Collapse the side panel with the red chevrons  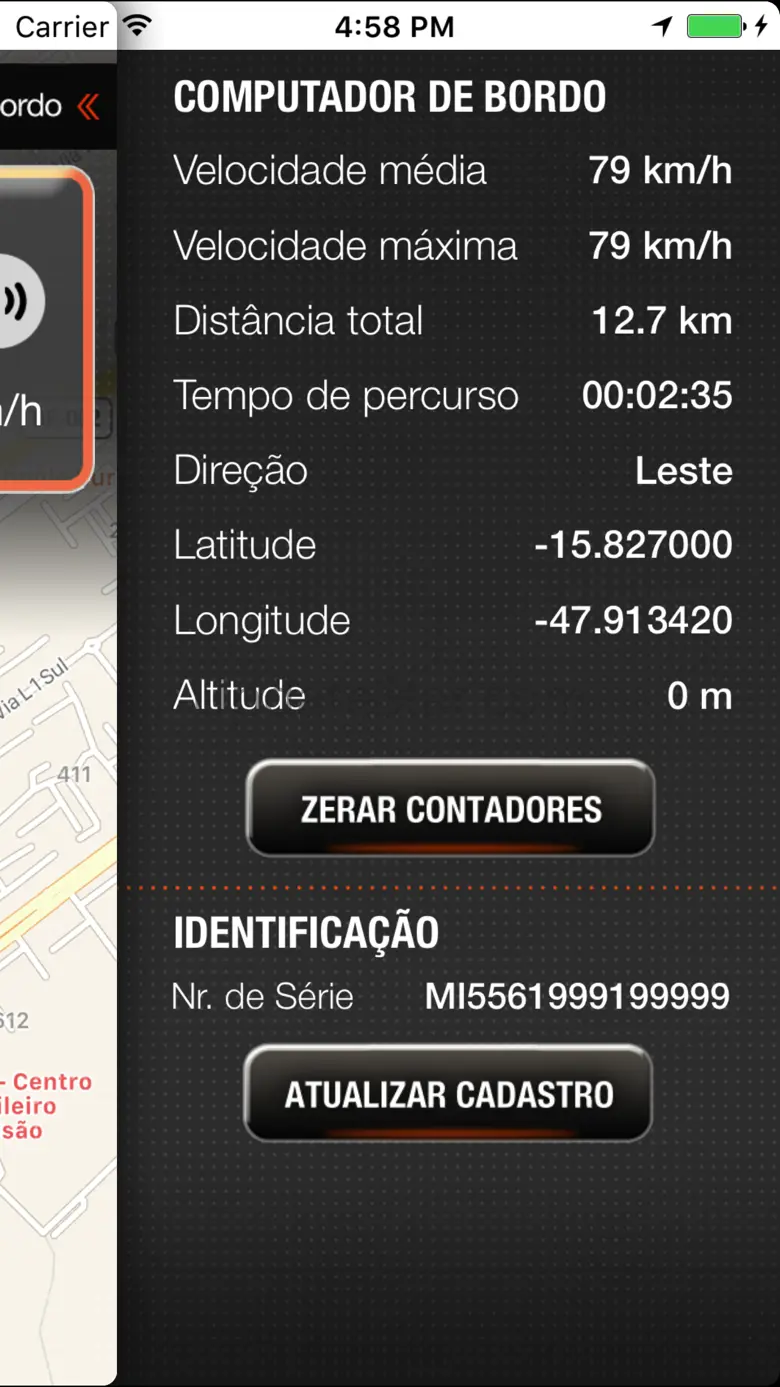[89, 106]
